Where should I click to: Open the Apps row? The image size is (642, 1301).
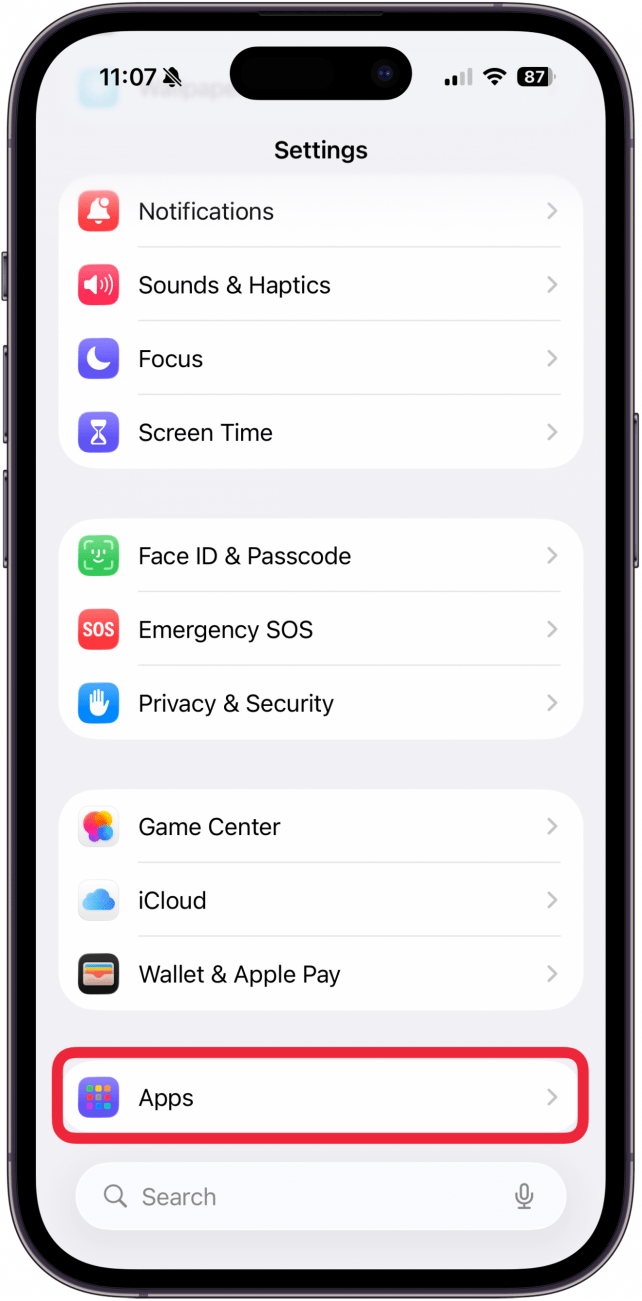[x=320, y=1098]
